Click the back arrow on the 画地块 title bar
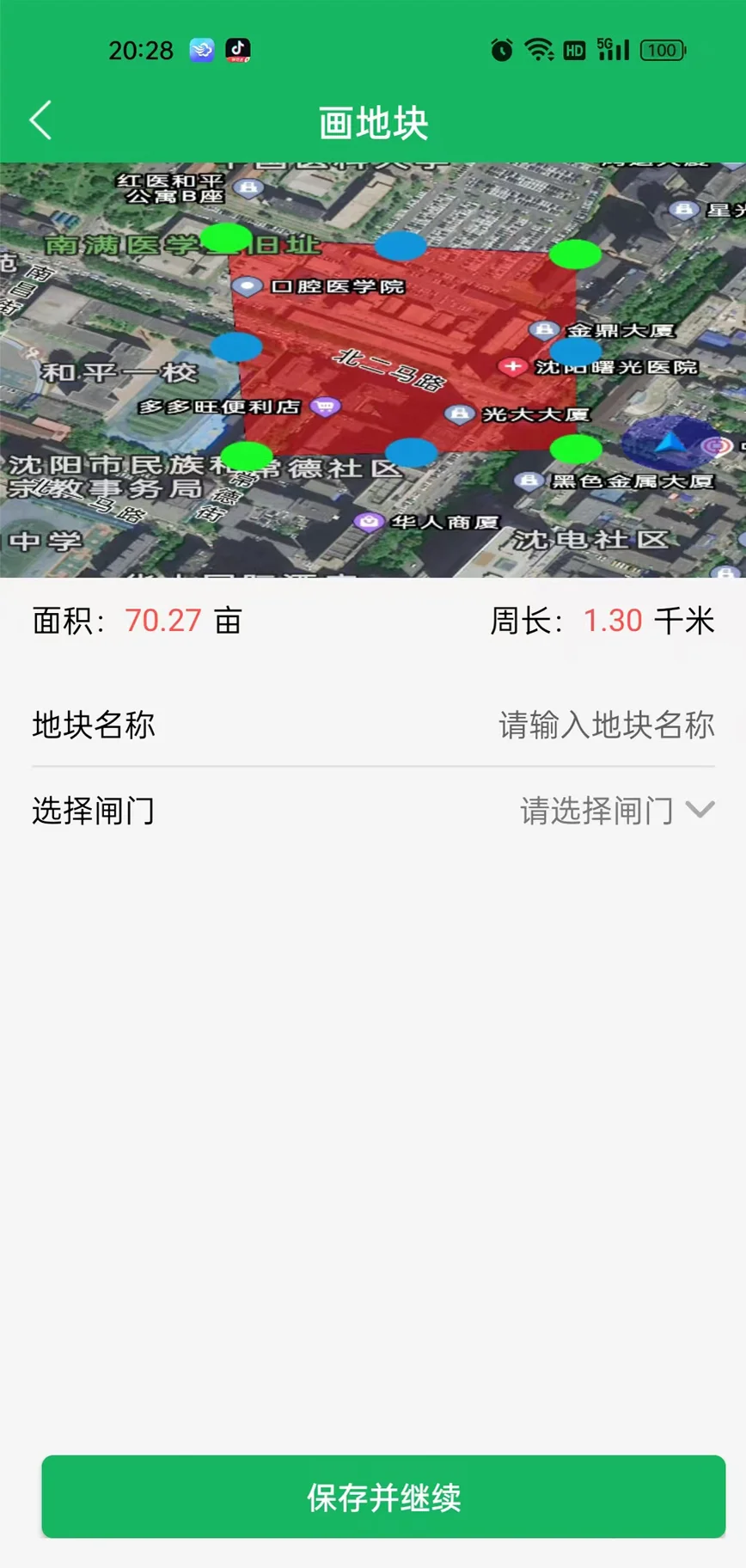This screenshot has height=1568, width=746. [x=40, y=120]
